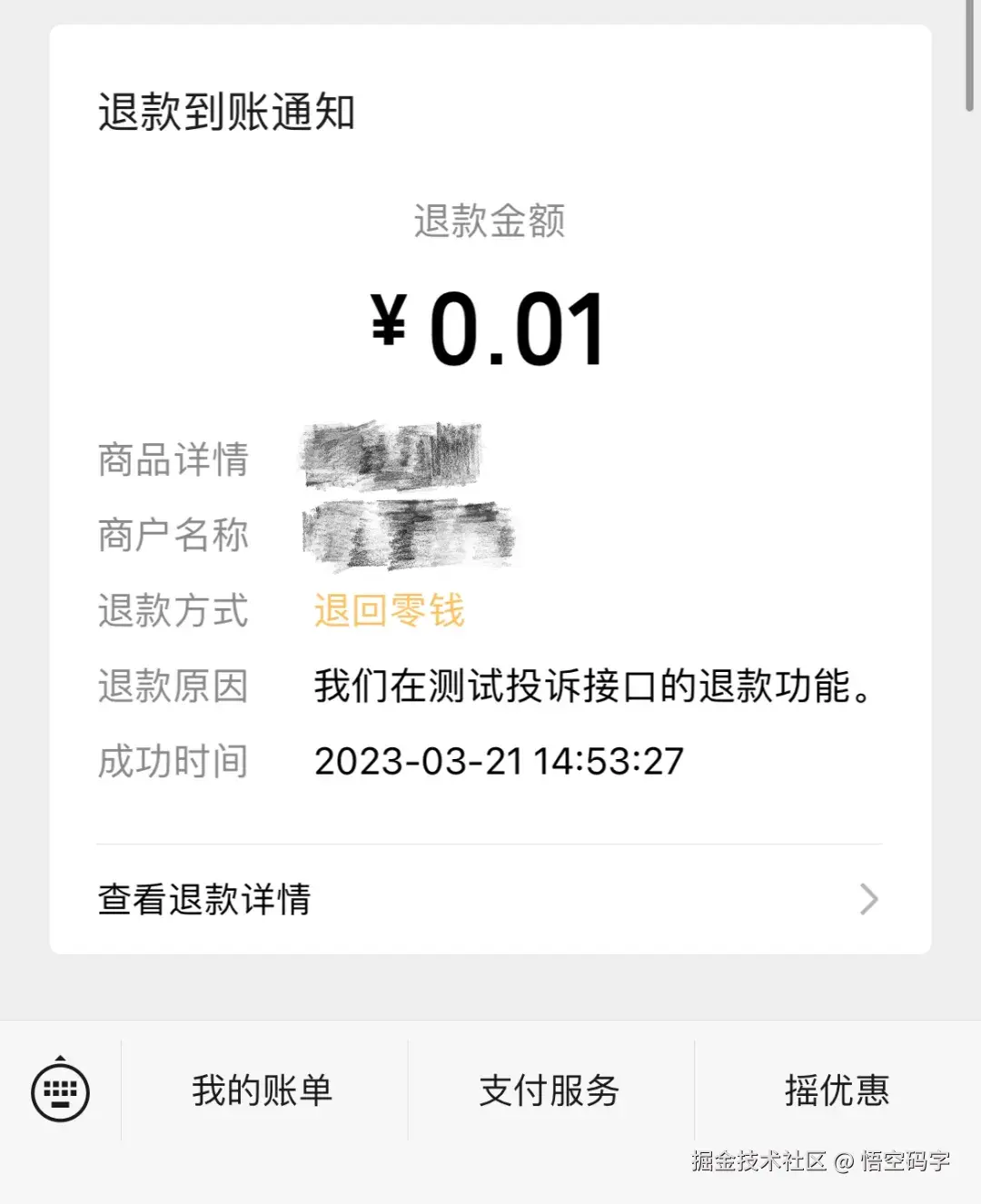Open the keyboard input icon in bottom bar

pyautogui.click(x=60, y=1091)
